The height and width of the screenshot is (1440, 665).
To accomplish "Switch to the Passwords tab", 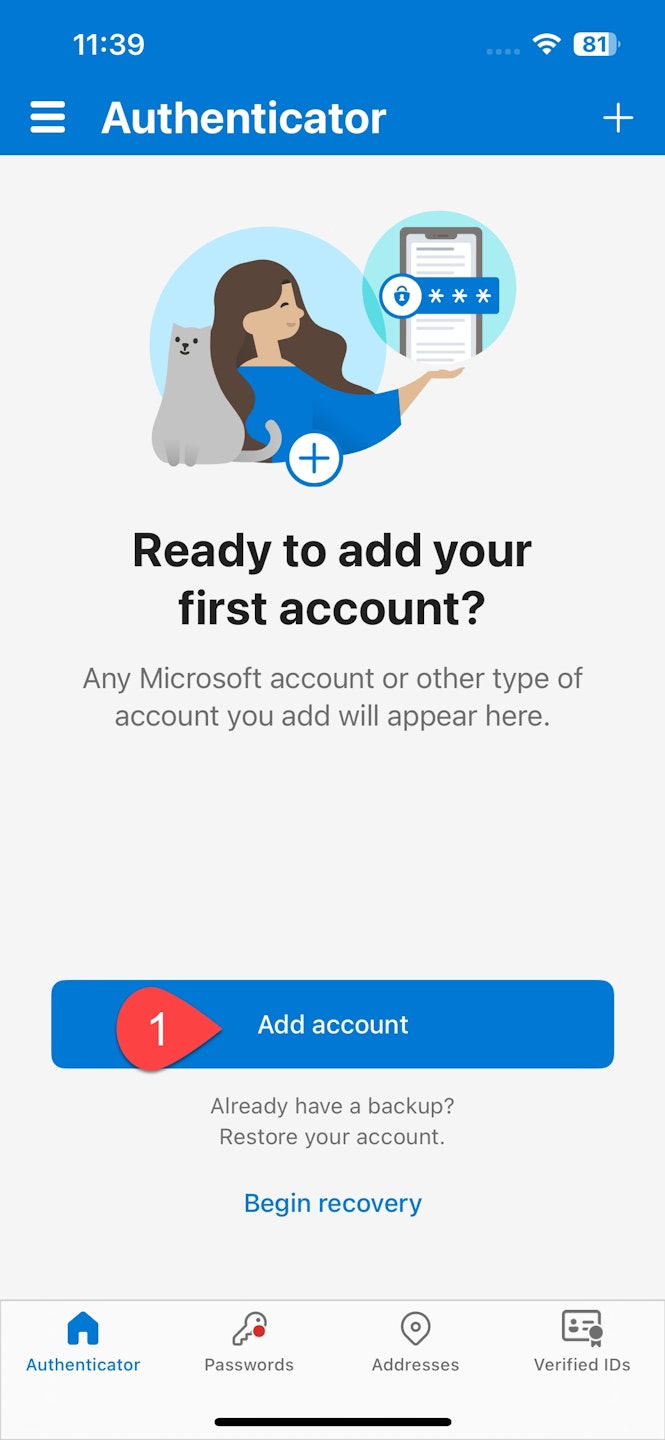I will (x=249, y=1342).
